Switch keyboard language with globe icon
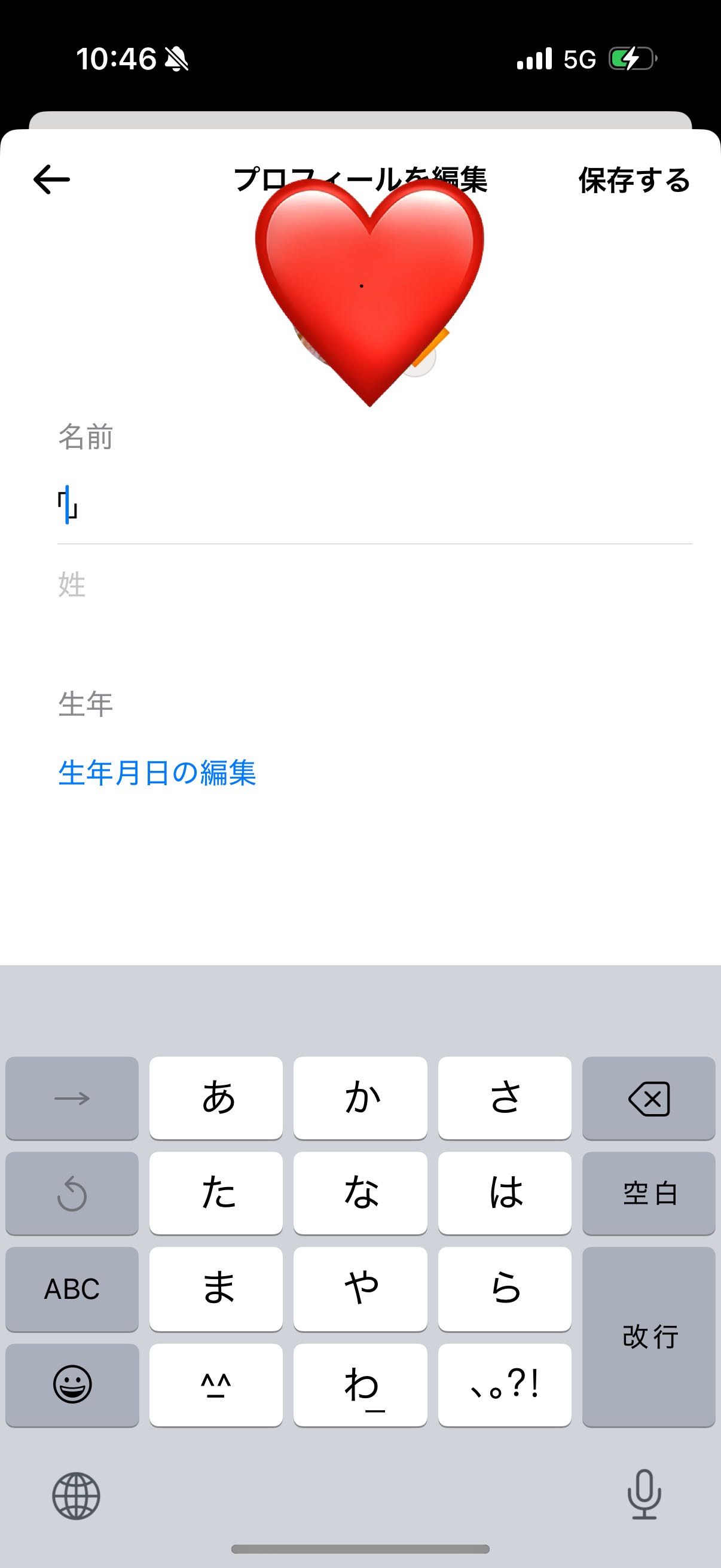The height and width of the screenshot is (1568, 721). point(76,1496)
